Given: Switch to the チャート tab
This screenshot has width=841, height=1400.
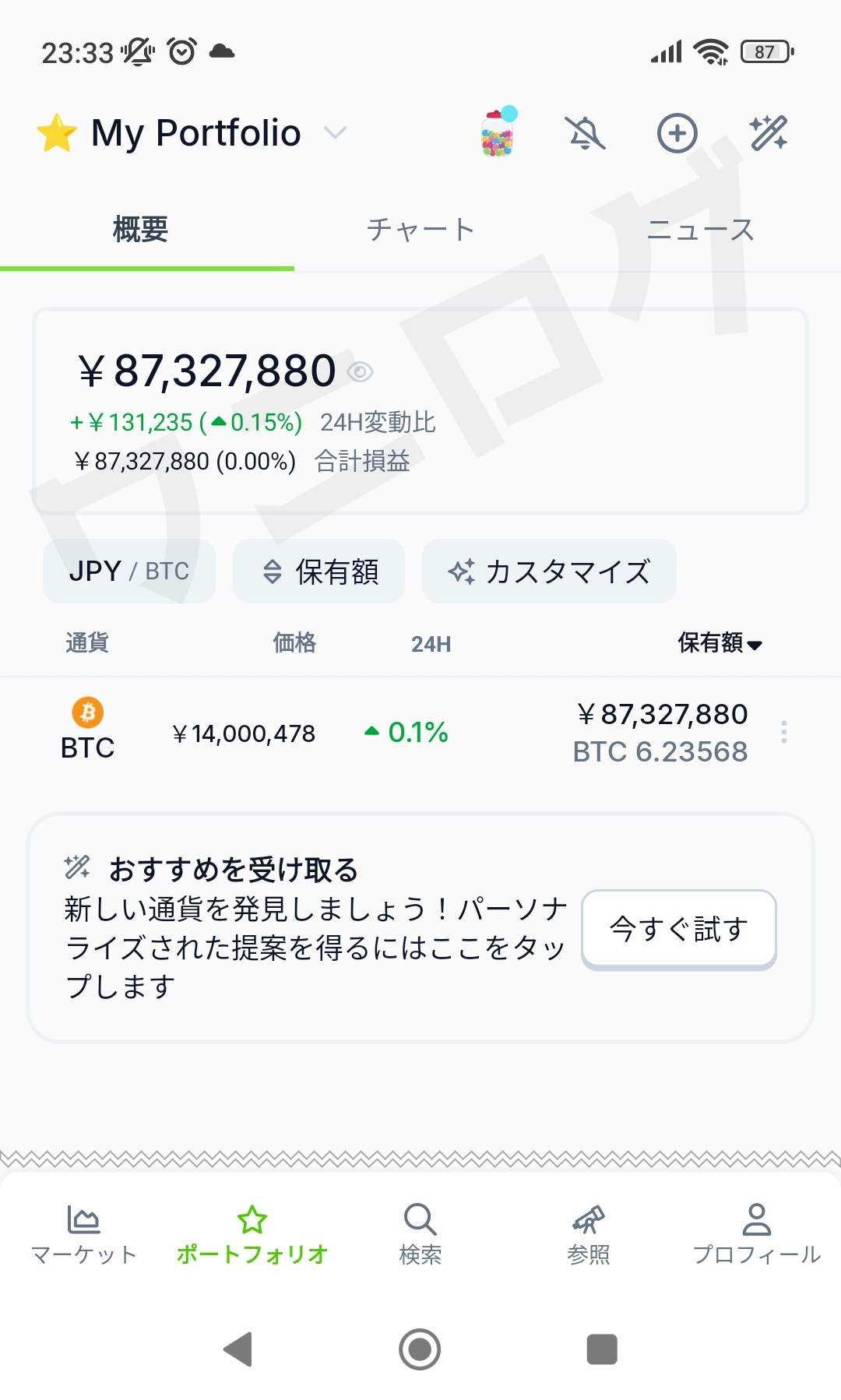Looking at the screenshot, I should [420, 230].
